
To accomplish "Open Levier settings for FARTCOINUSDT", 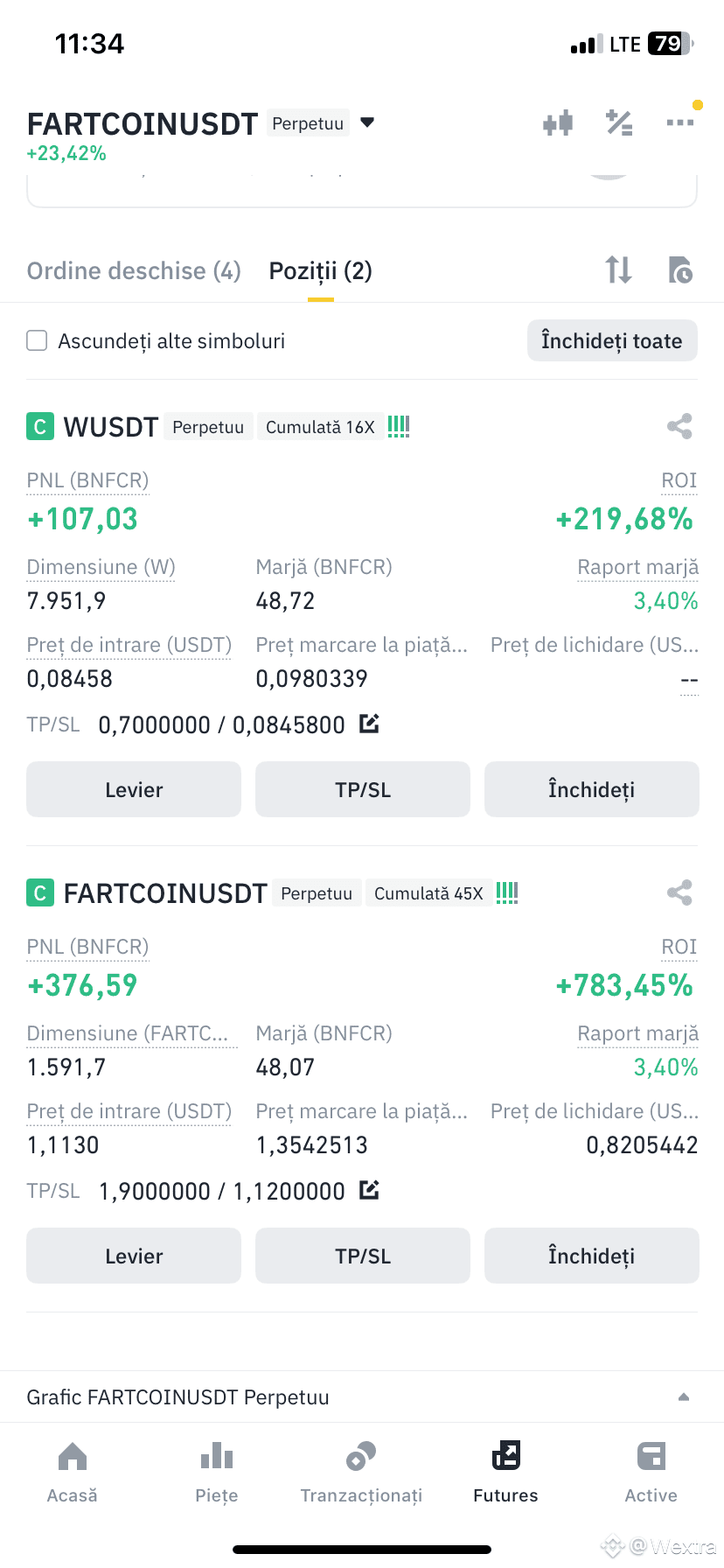I will (x=133, y=1256).
